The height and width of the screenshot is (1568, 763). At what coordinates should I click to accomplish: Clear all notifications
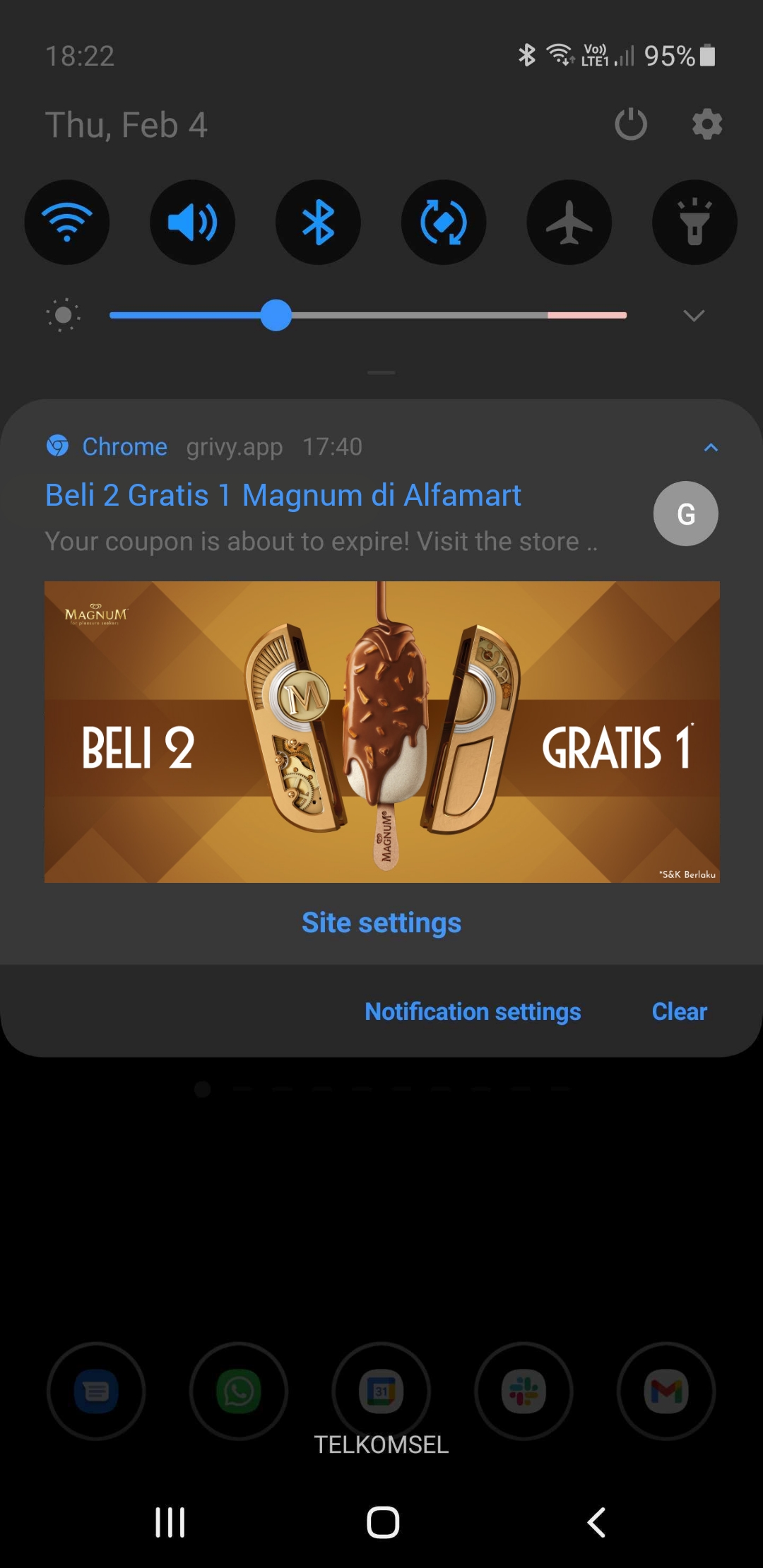pyautogui.click(x=679, y=1011)
